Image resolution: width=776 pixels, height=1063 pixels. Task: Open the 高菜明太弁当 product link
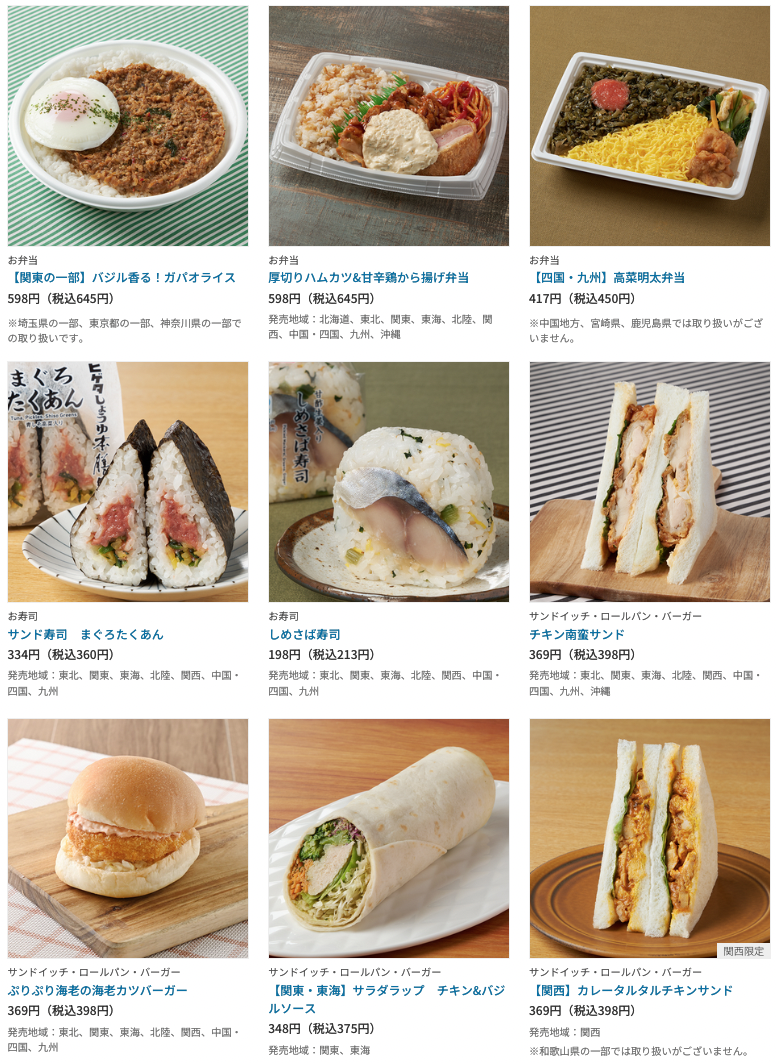coord(606,278)
